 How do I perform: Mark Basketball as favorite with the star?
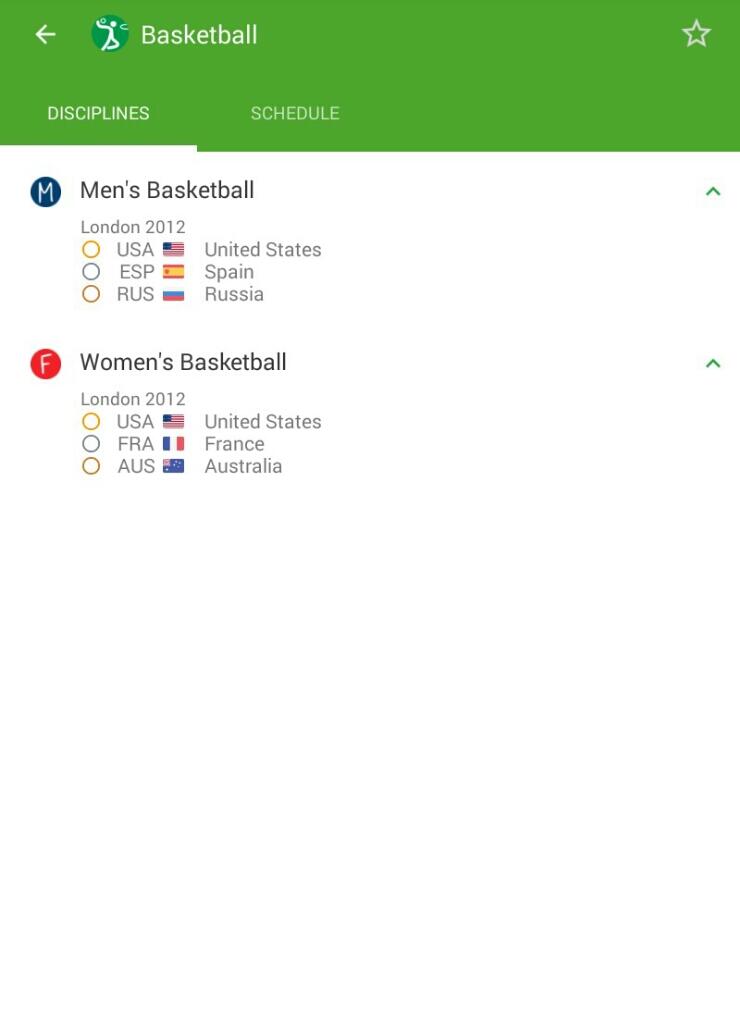[x=696, y=35]
